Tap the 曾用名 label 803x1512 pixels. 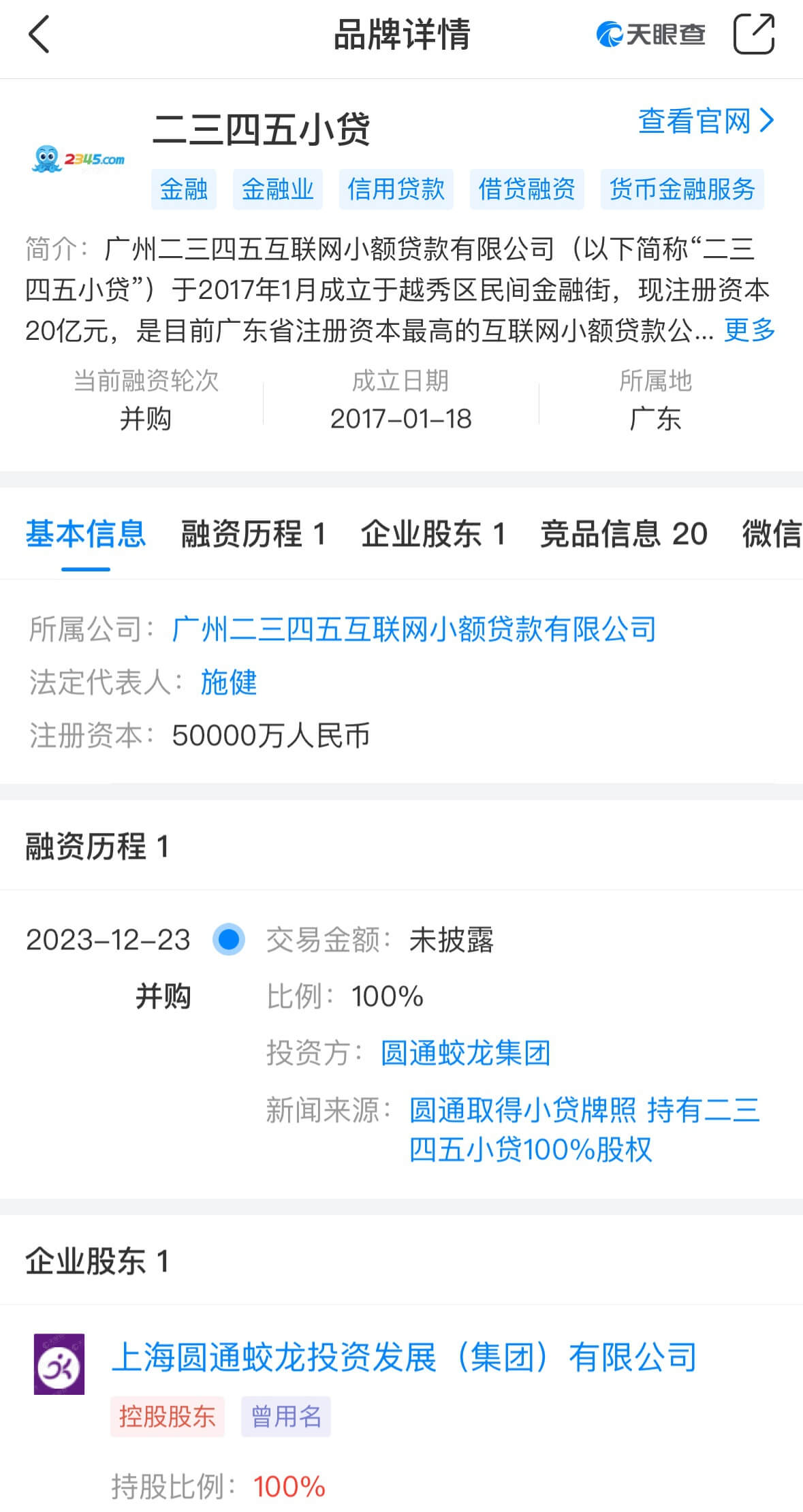285,1417
